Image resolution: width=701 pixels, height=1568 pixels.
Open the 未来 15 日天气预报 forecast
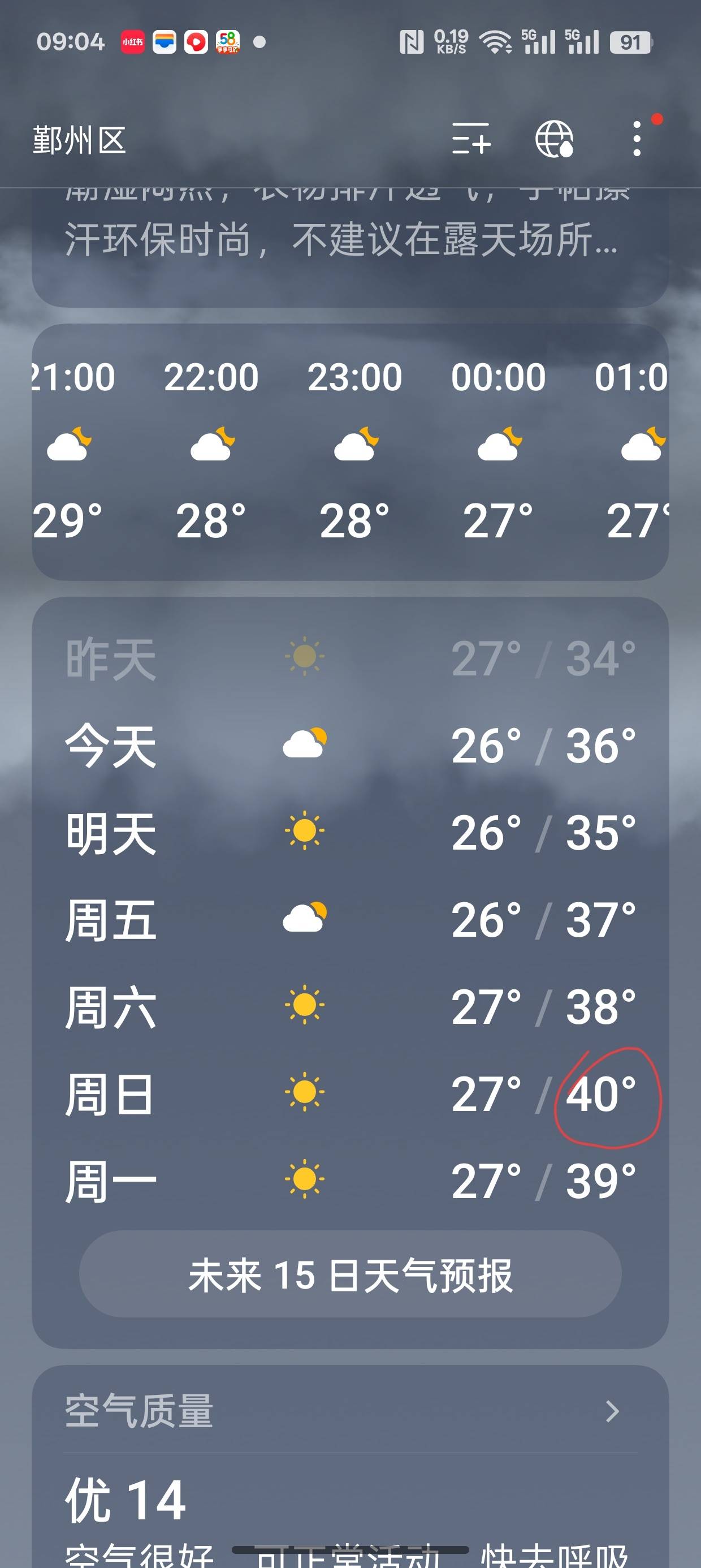(x=350, y=1274)
